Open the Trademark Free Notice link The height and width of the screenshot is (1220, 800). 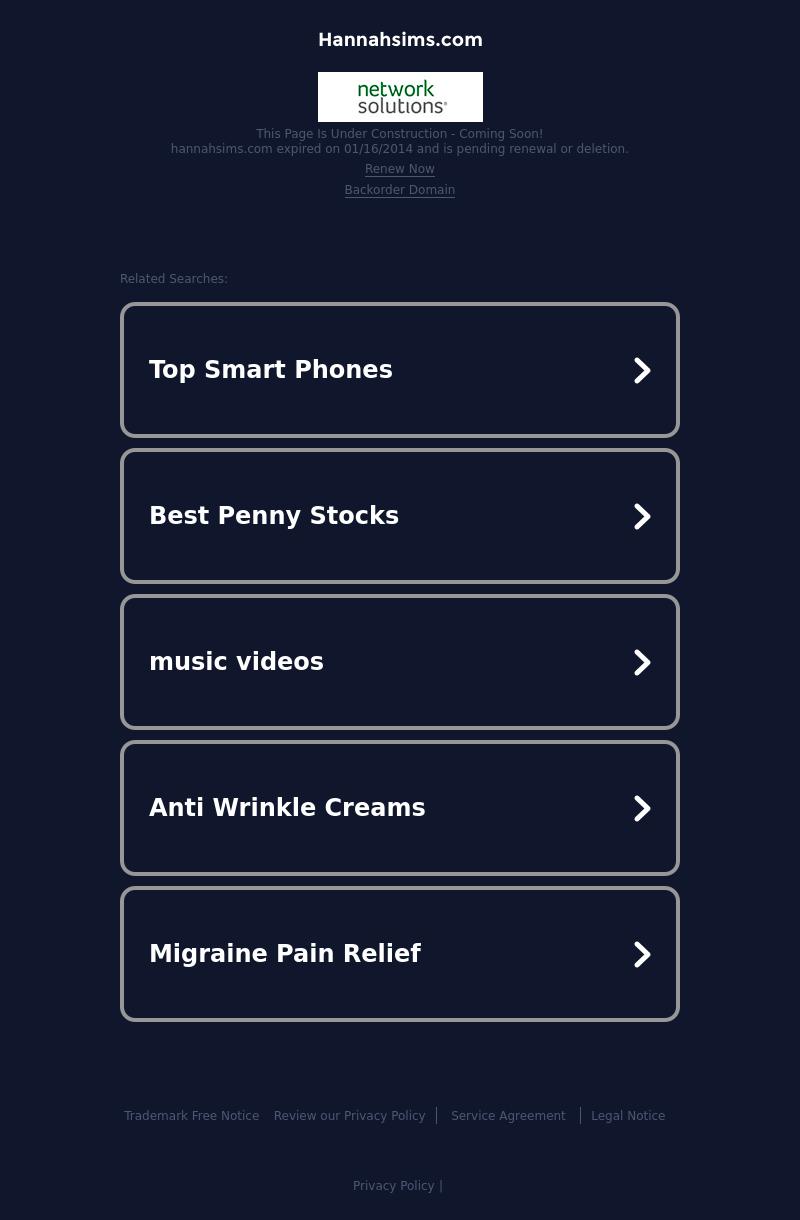click(191, 1116)
